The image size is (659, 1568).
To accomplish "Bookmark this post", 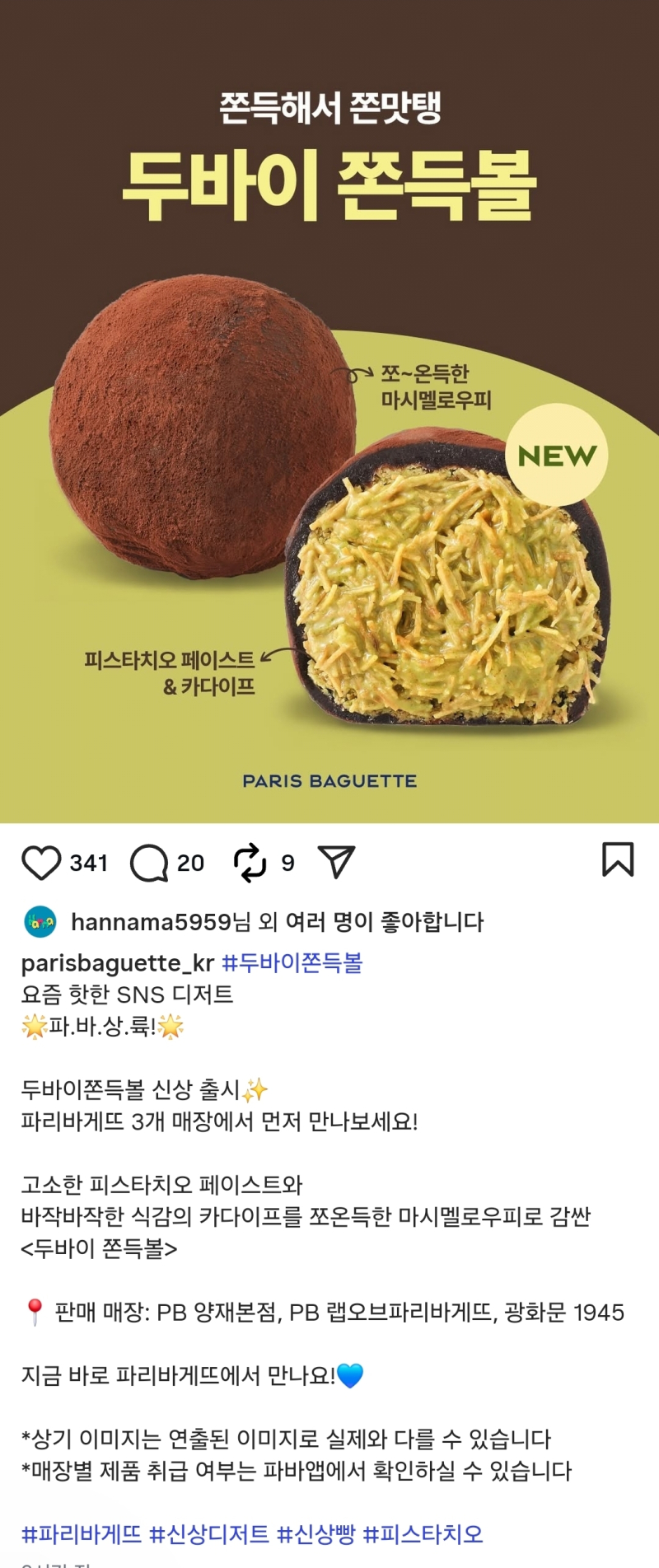I will pos(618,859).
